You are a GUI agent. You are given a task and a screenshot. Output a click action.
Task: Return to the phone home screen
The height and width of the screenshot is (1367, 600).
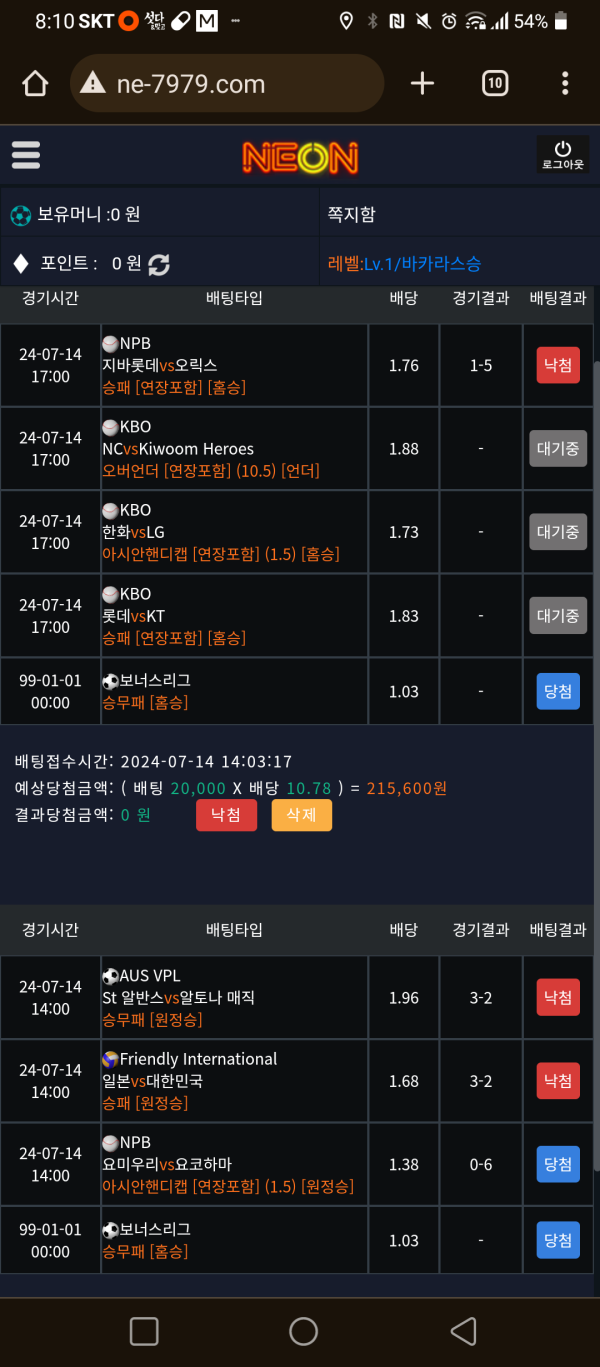click(x=303, y=1331)
